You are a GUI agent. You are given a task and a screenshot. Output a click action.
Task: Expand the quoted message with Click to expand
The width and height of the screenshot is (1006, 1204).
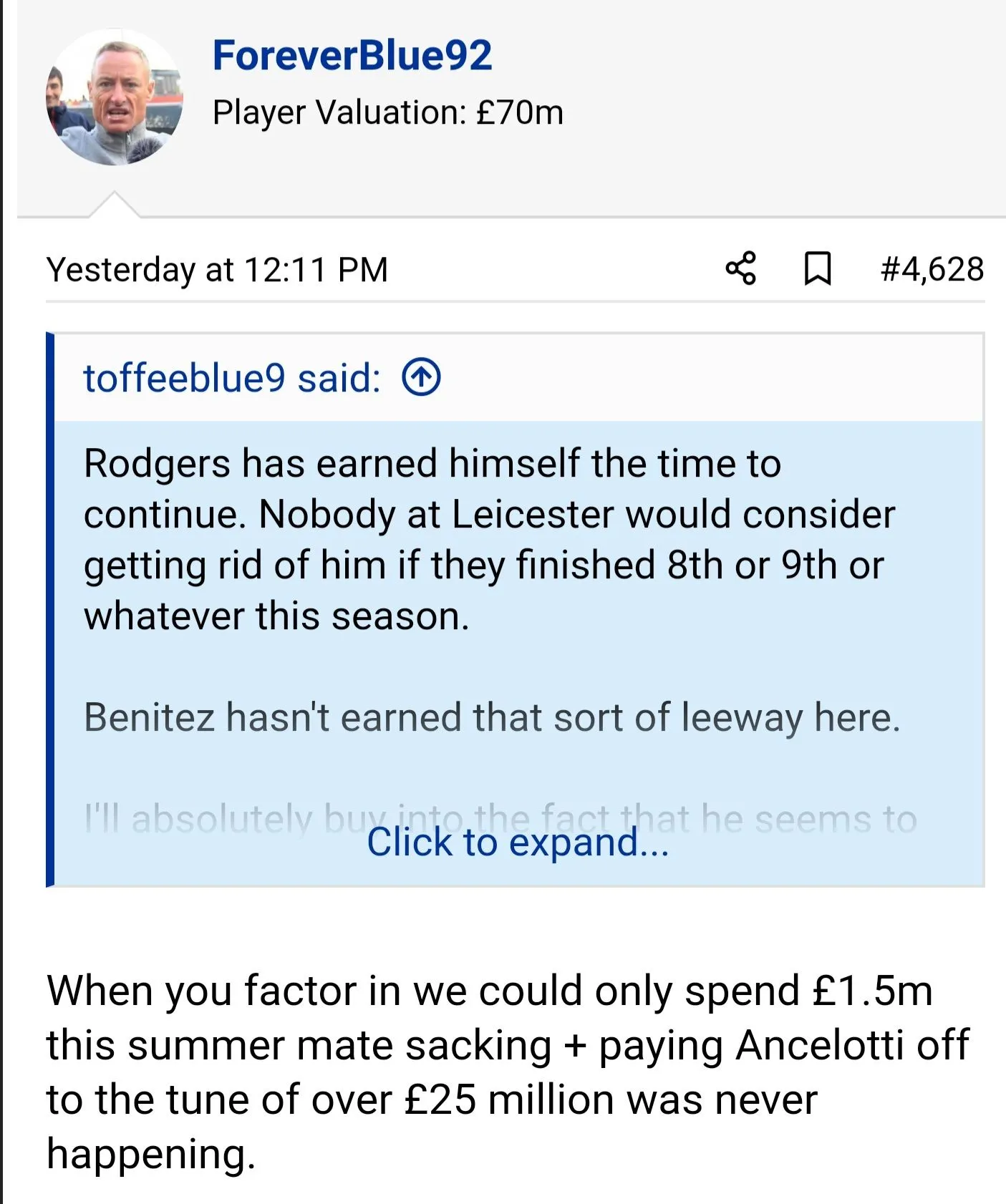(x=518, y=842)
